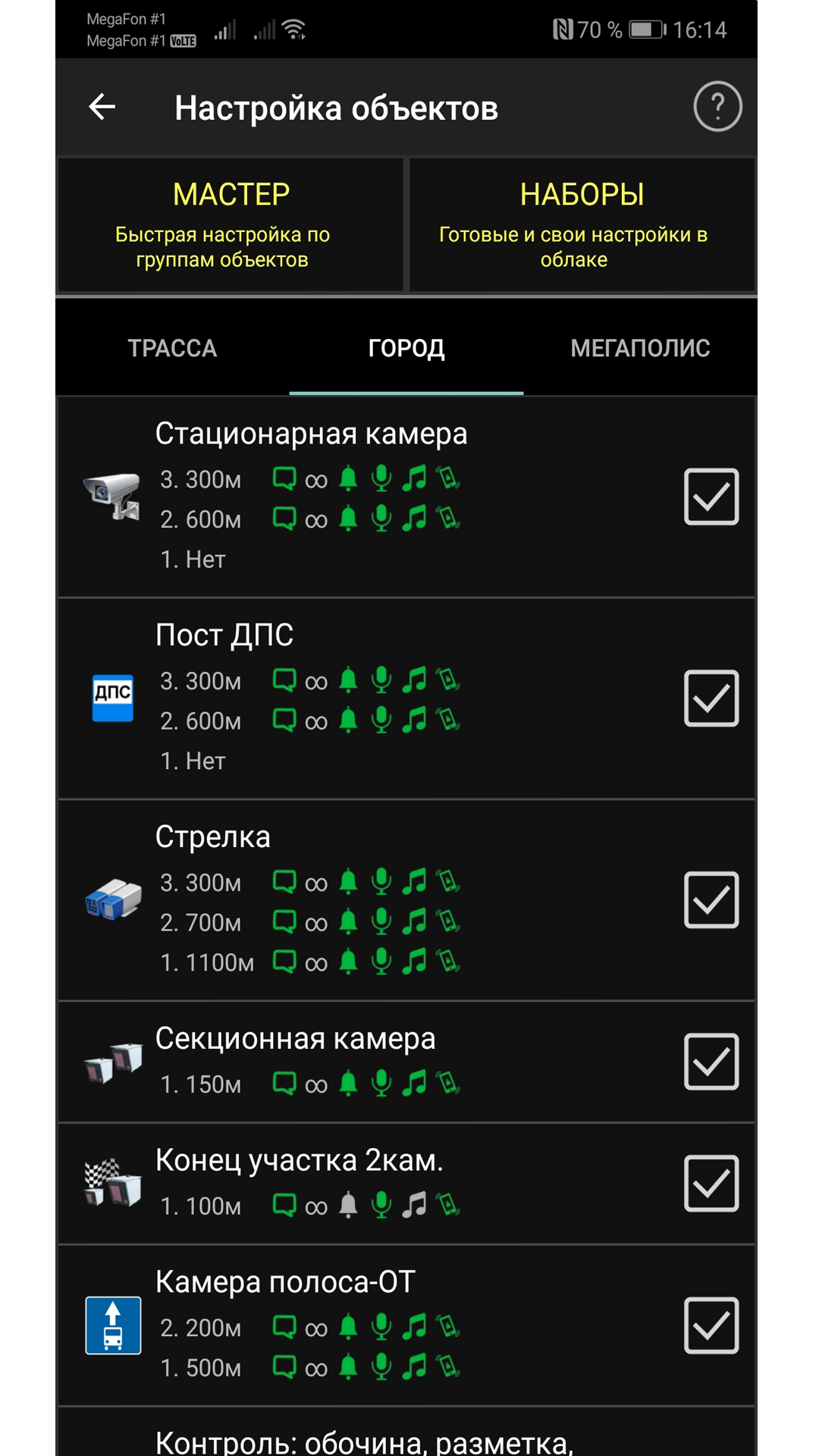819x1456 pixels.
Task: Open the help question mark icon
Action: point(717,106)
